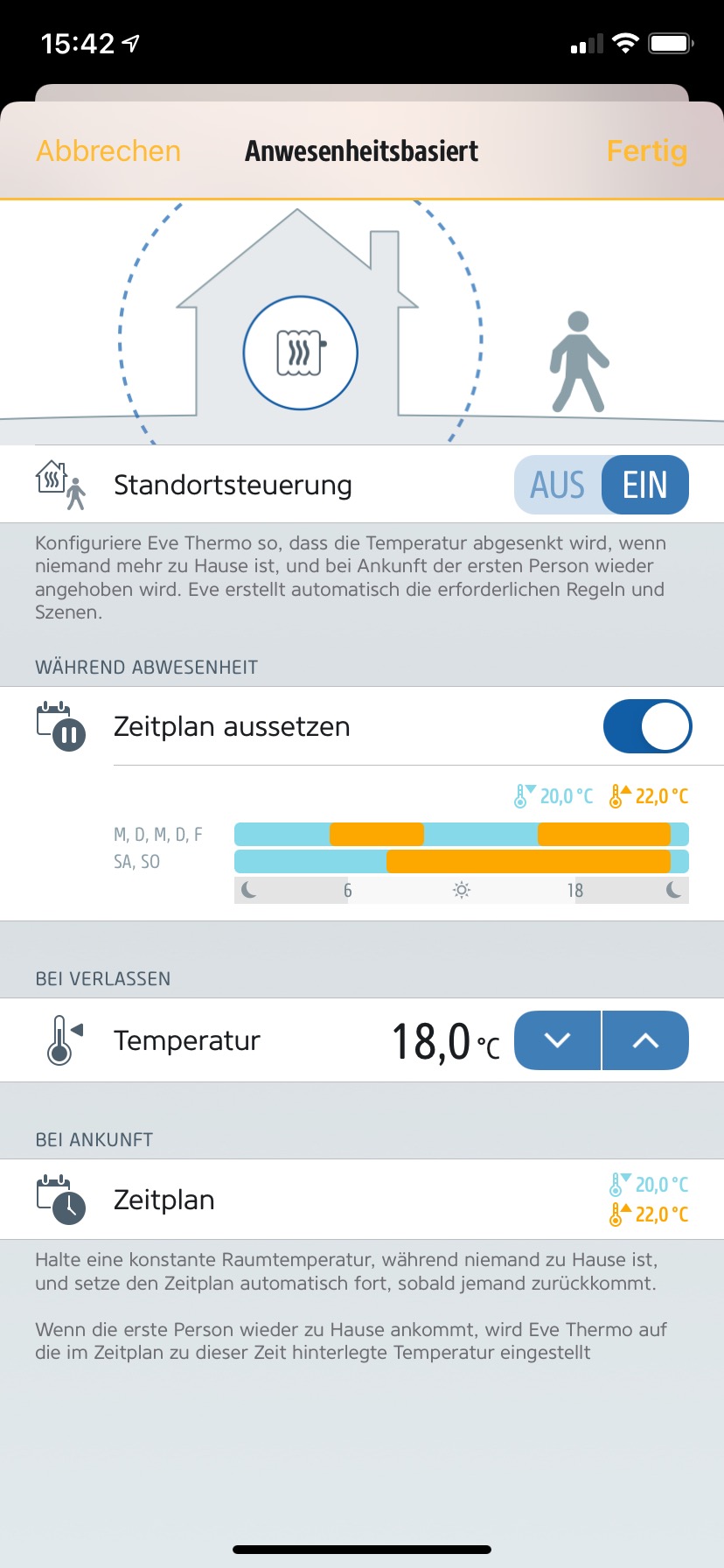
Task: Toggle the Zeitplan aussetzen switch
Action: click(x=647, y=726)
